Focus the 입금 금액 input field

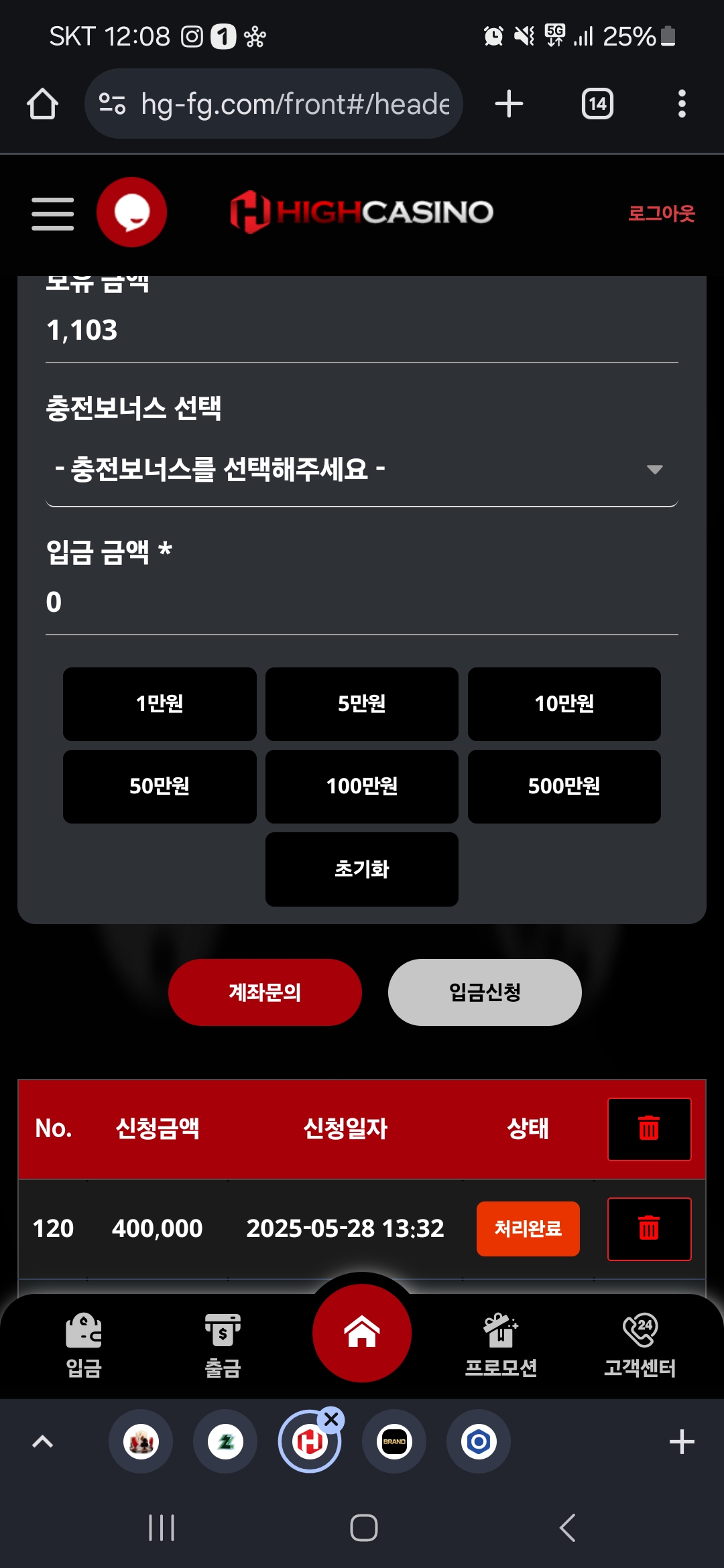click(362, 602)
